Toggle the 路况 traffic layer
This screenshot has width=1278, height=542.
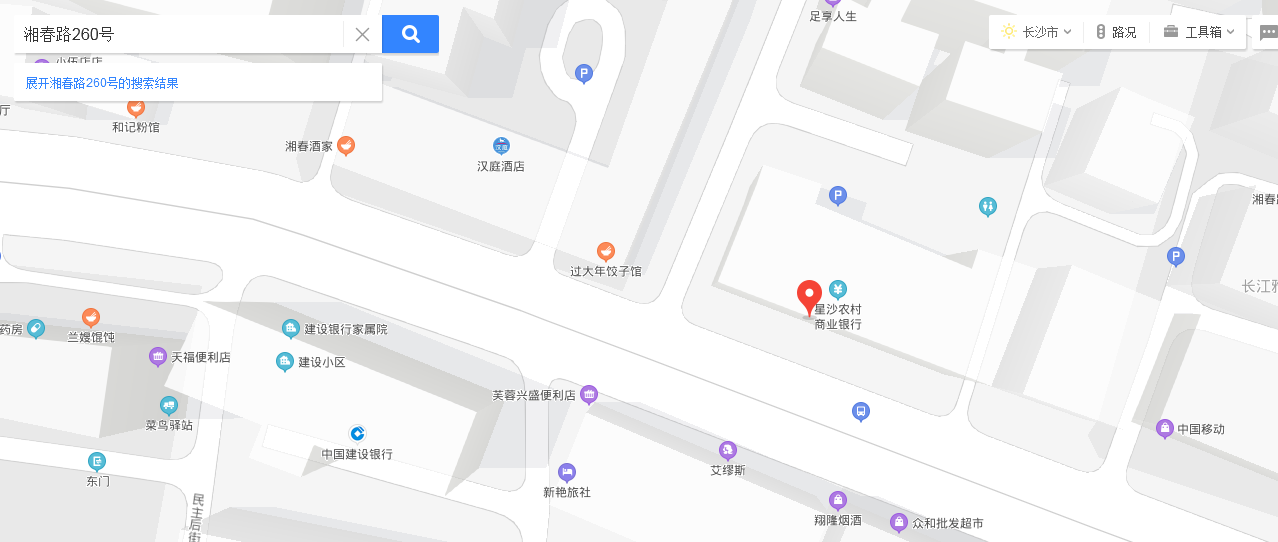(x=1115, y=32)
